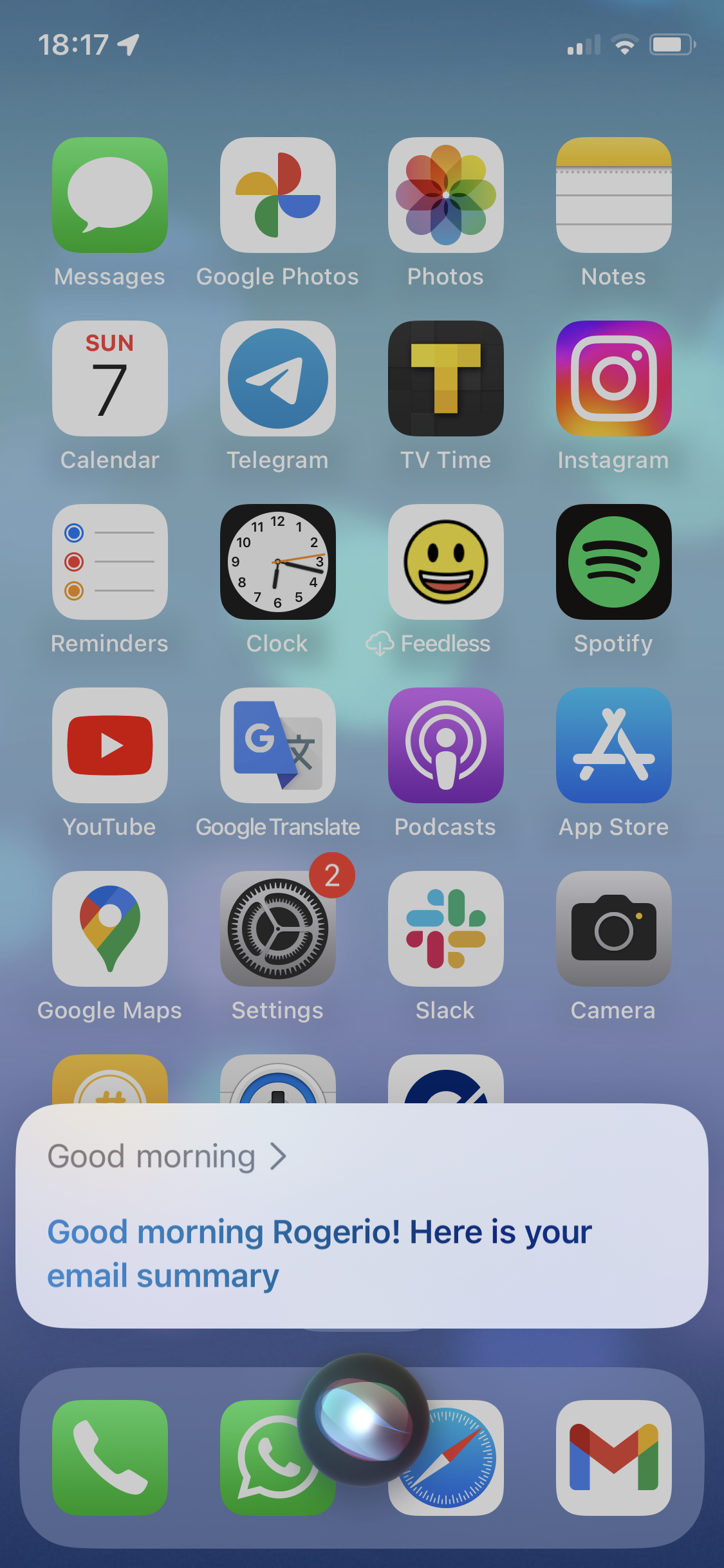
Task: Open Google Maps
Action: click(109, 929)
